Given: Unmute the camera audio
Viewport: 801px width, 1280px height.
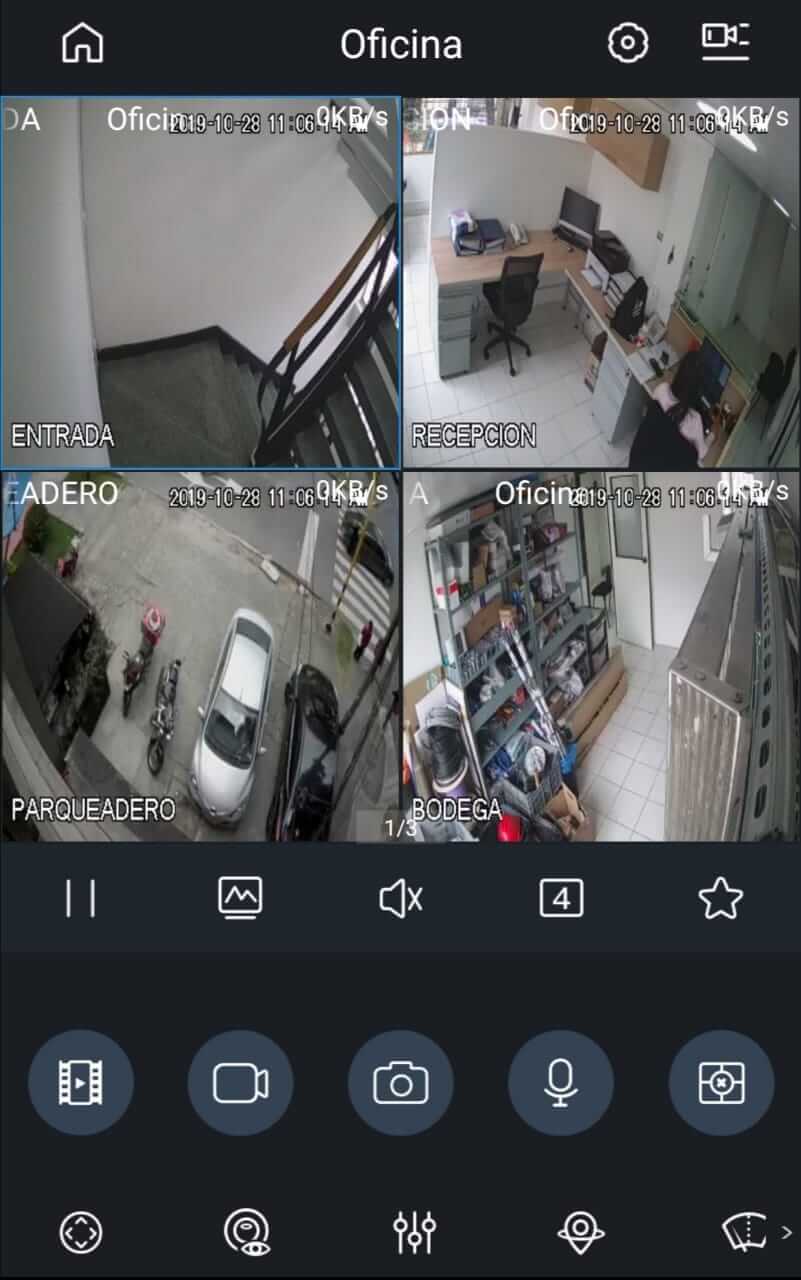Looking at the screenshot, I should click(x=401, y=899).
